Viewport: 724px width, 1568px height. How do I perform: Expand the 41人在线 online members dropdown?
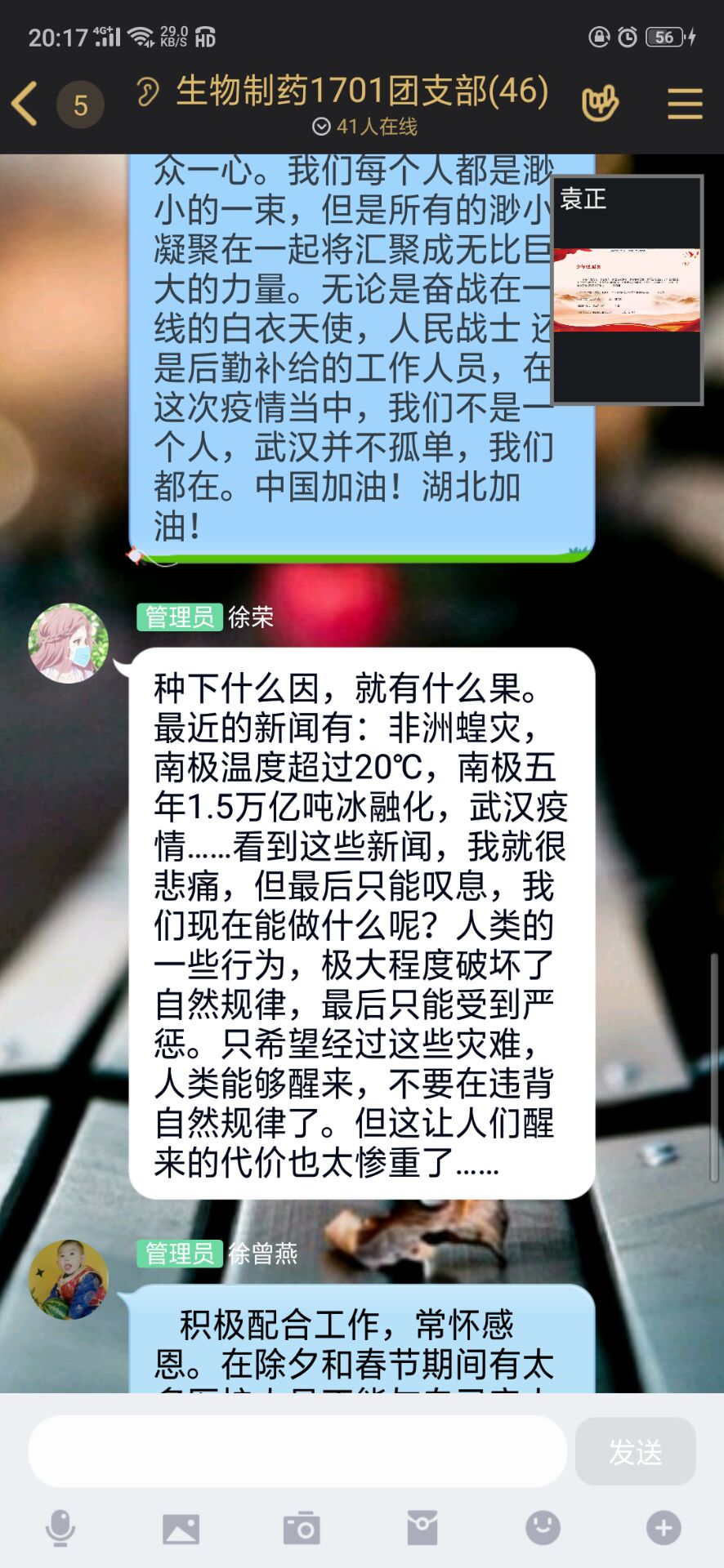pos(364,127)
